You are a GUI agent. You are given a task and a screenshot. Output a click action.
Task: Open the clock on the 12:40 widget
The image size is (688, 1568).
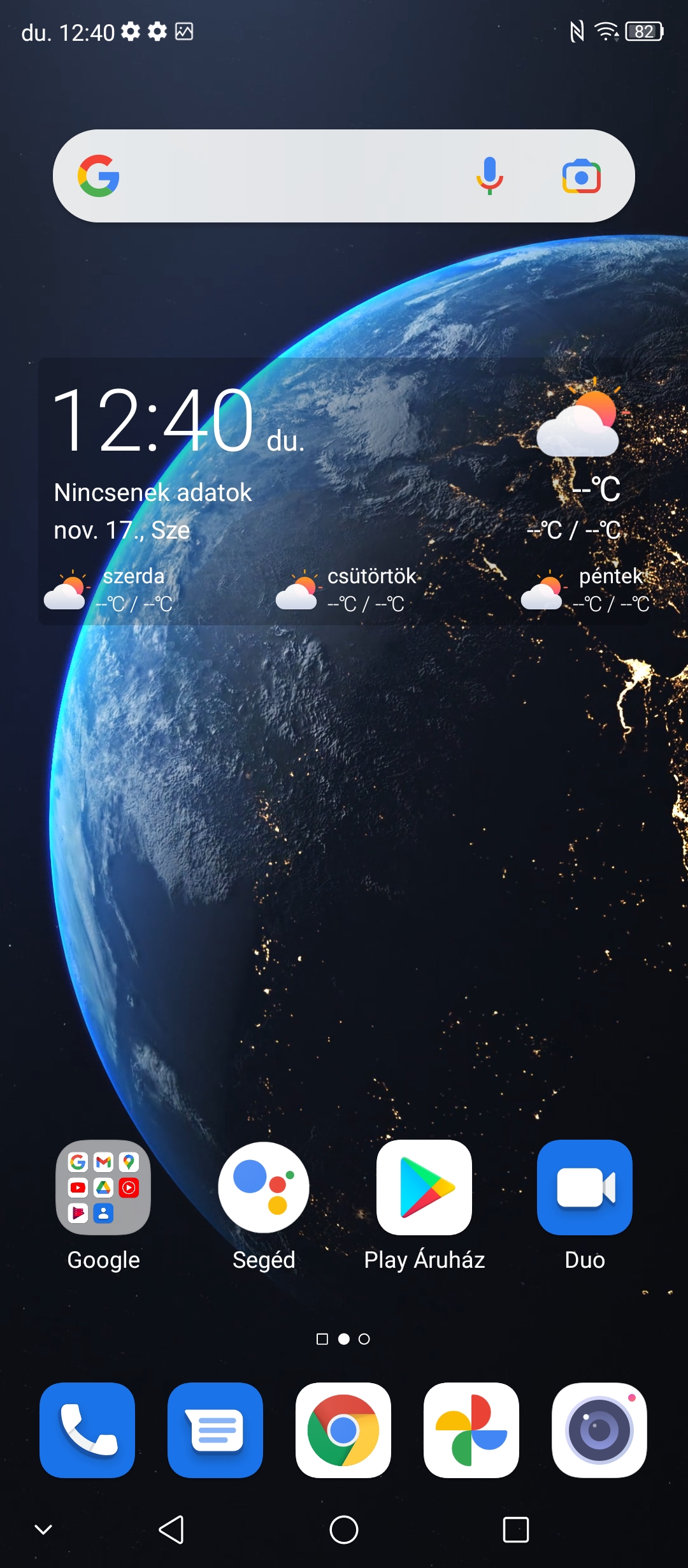(153, 420)
